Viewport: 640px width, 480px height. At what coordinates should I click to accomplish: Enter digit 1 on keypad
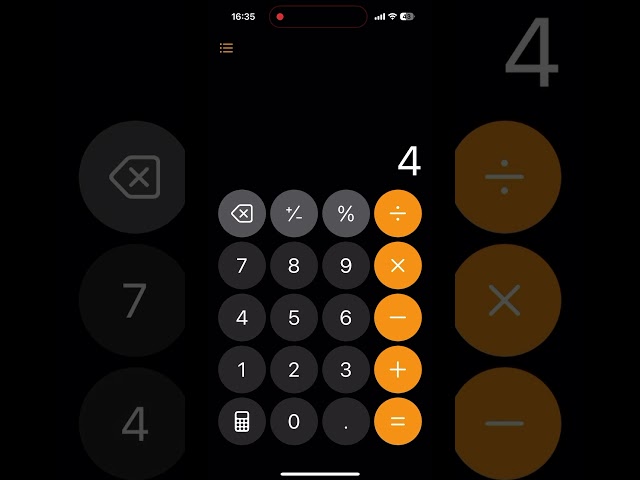click(x=242, y=370)
